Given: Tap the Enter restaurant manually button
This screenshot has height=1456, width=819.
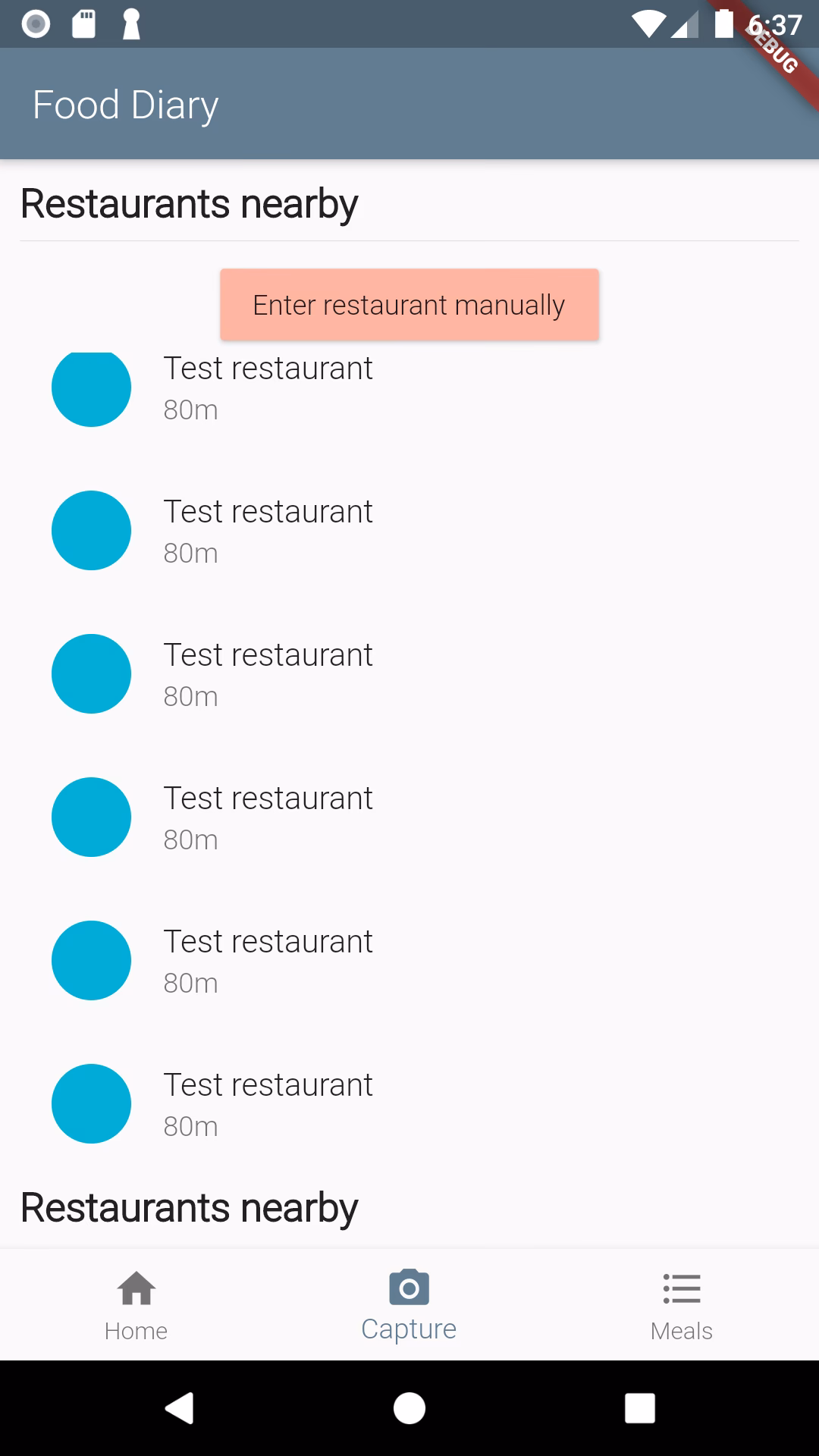Looking at the screenshot, I should (x=408, y=304).
